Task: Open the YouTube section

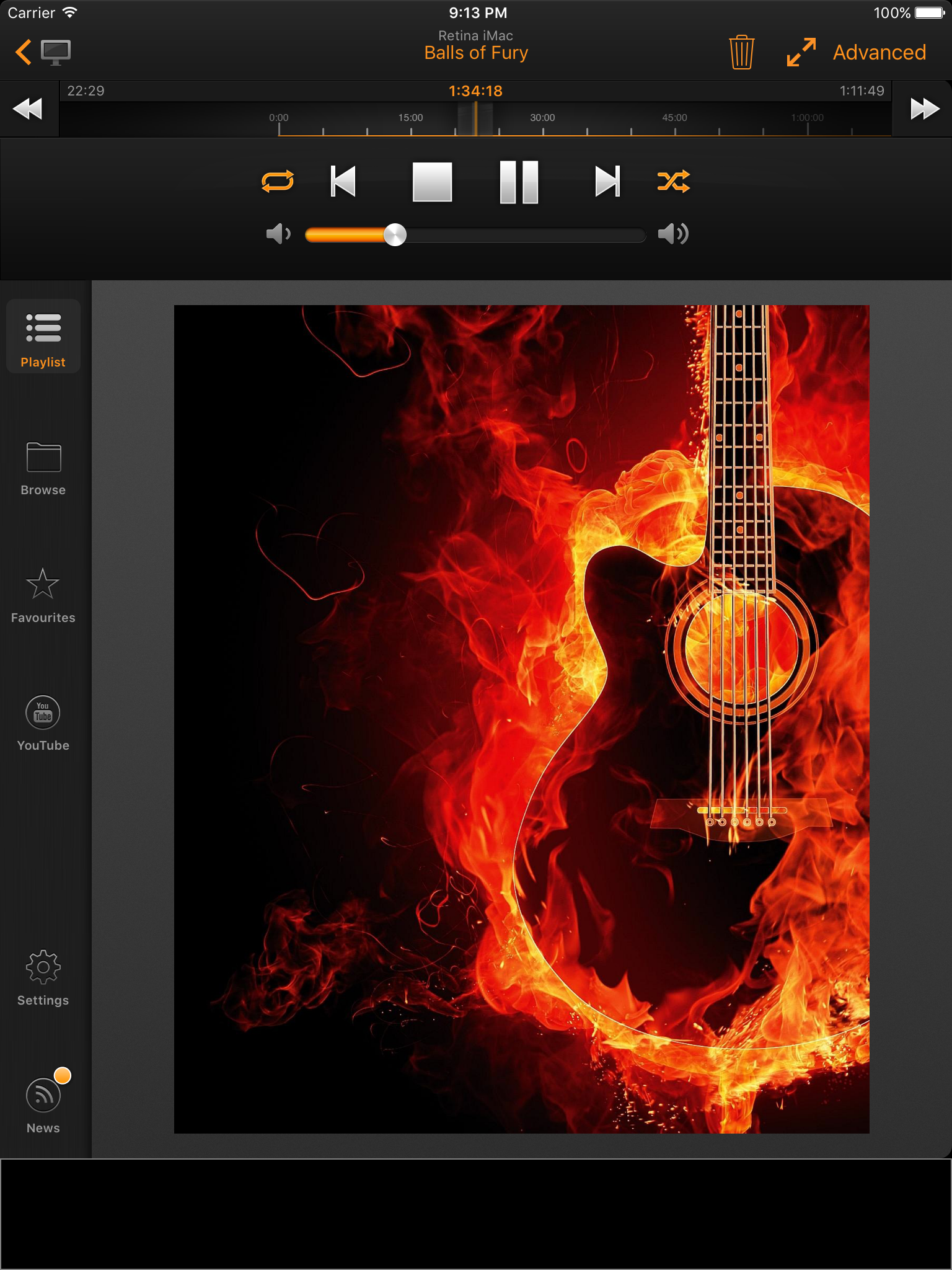Action: coord(43,724)
